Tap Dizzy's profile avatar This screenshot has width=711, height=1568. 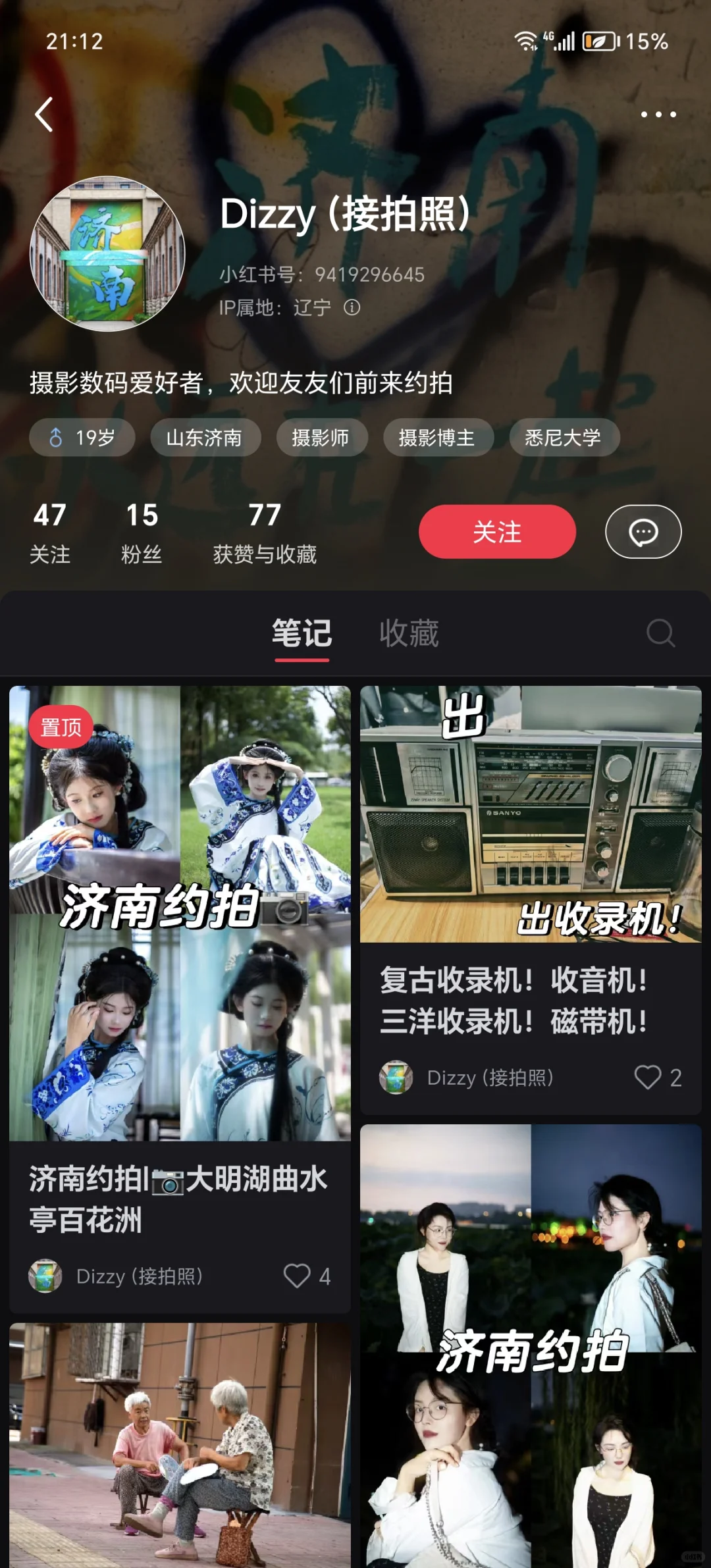[x=107, y=254]
